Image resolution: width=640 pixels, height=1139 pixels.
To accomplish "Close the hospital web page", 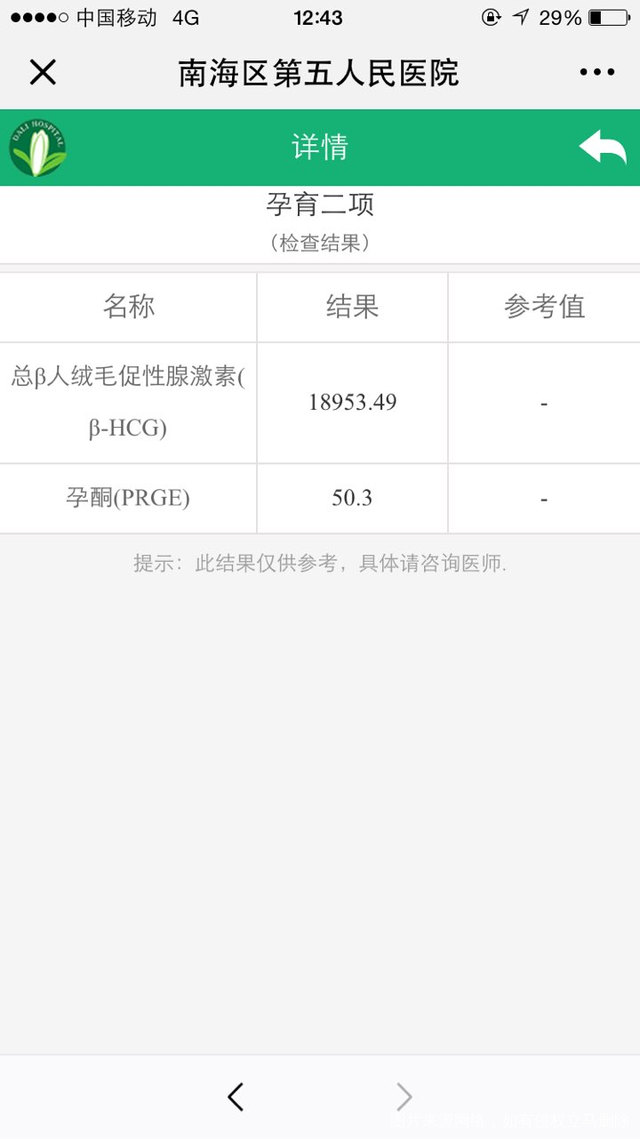I will pyautogui.click(x=42, y=72).
